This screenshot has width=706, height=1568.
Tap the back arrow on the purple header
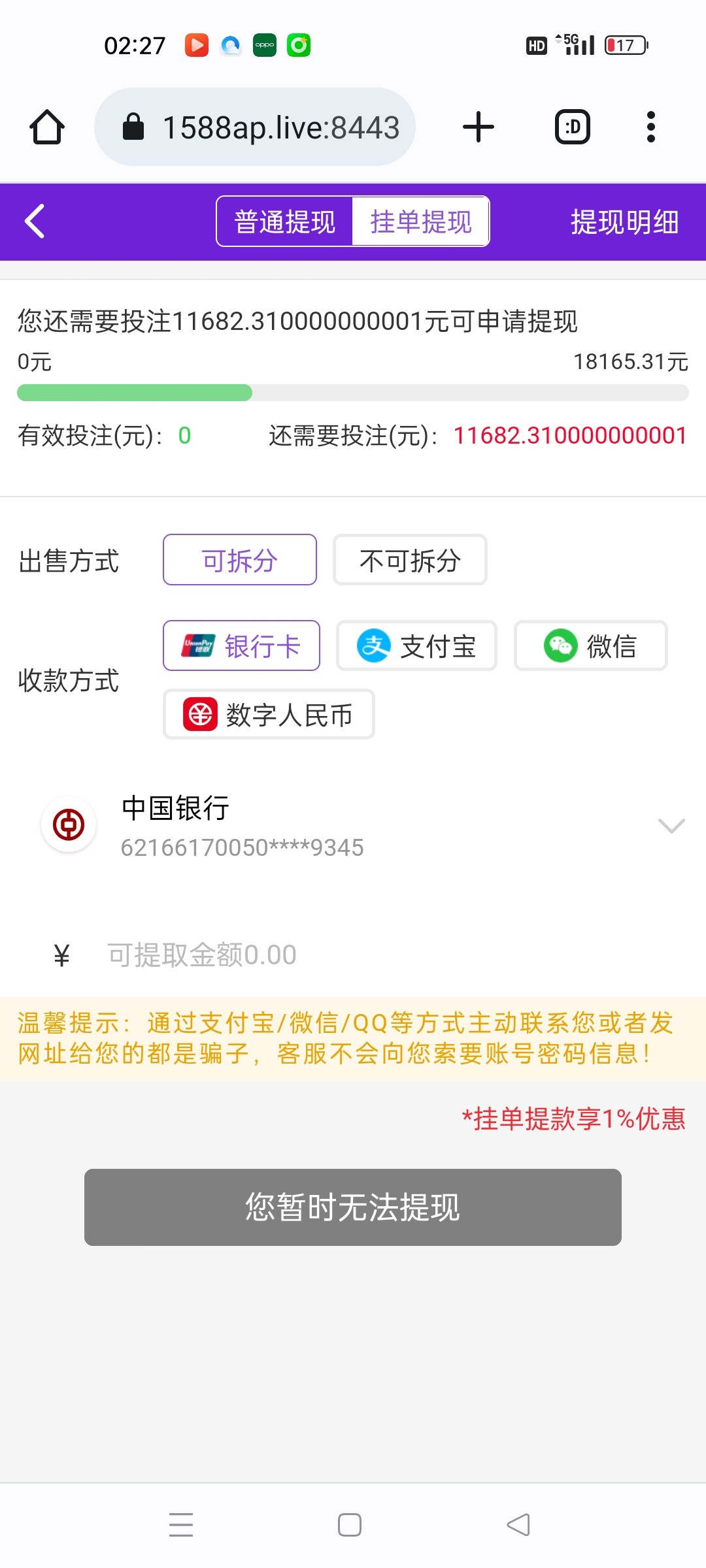pyautogui.click(x=34, y=221)
